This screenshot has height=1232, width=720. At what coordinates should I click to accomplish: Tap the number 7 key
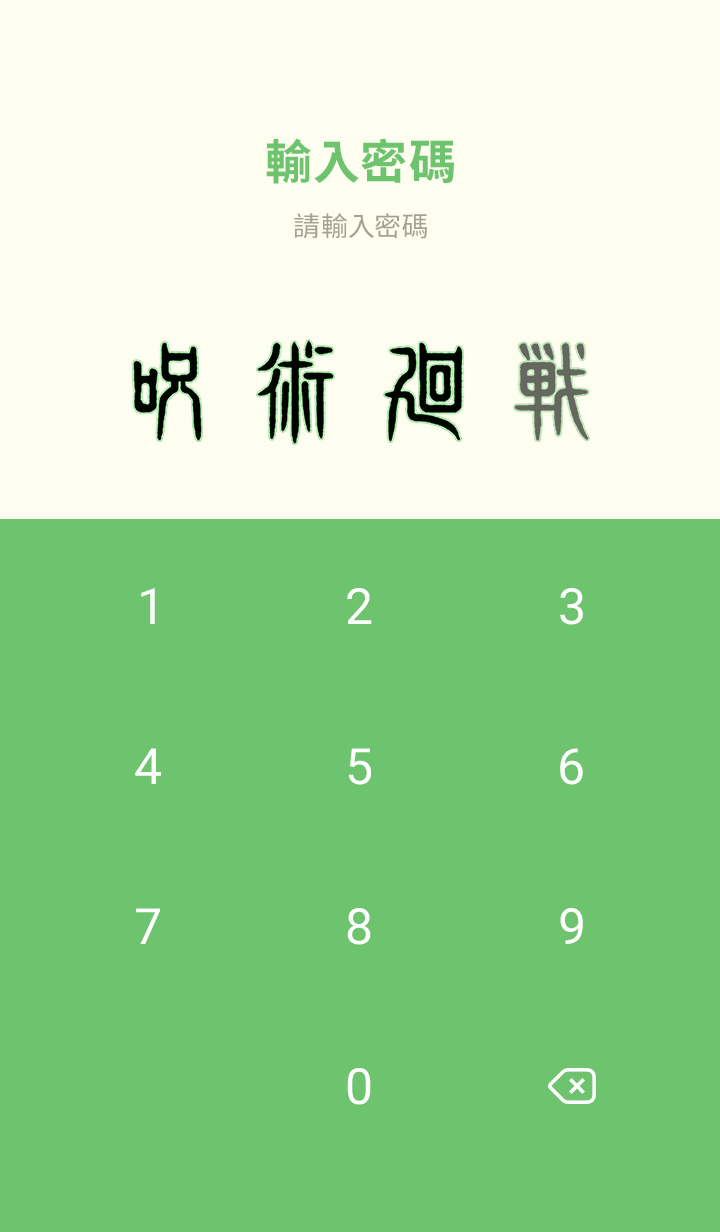click(148, 927)
